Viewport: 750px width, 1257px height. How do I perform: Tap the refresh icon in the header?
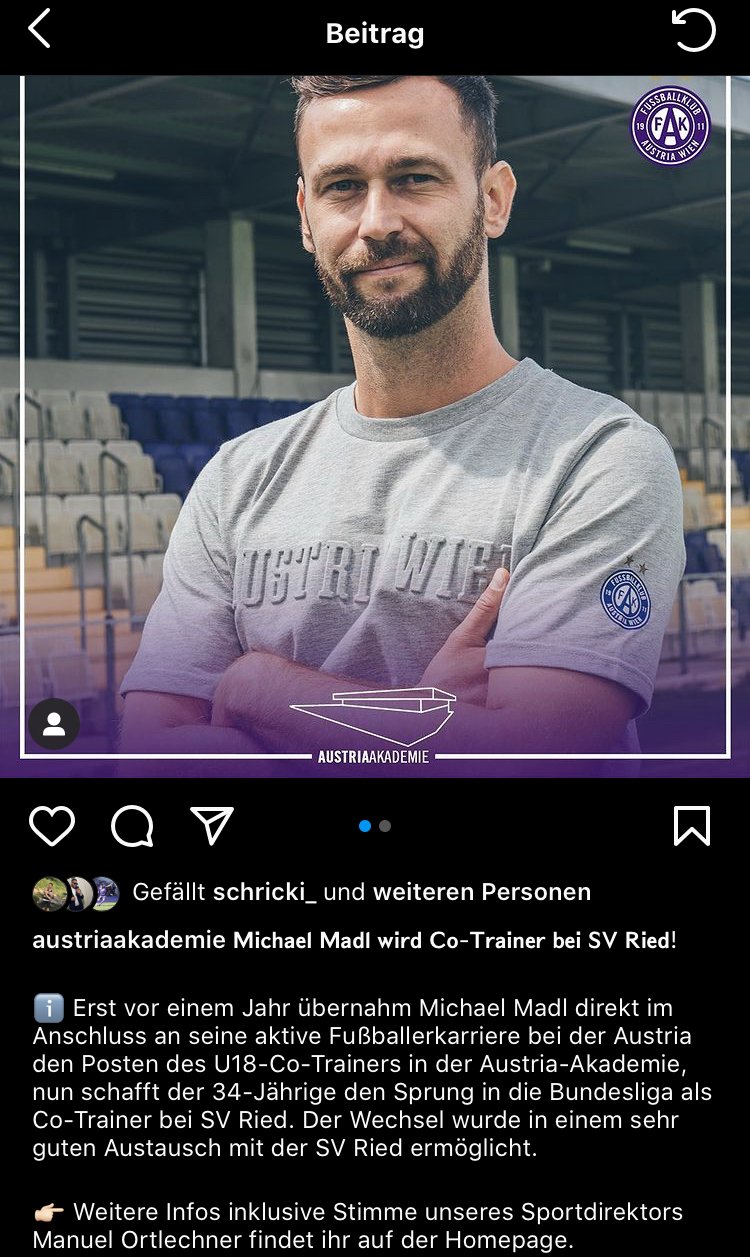coord(693,31)
